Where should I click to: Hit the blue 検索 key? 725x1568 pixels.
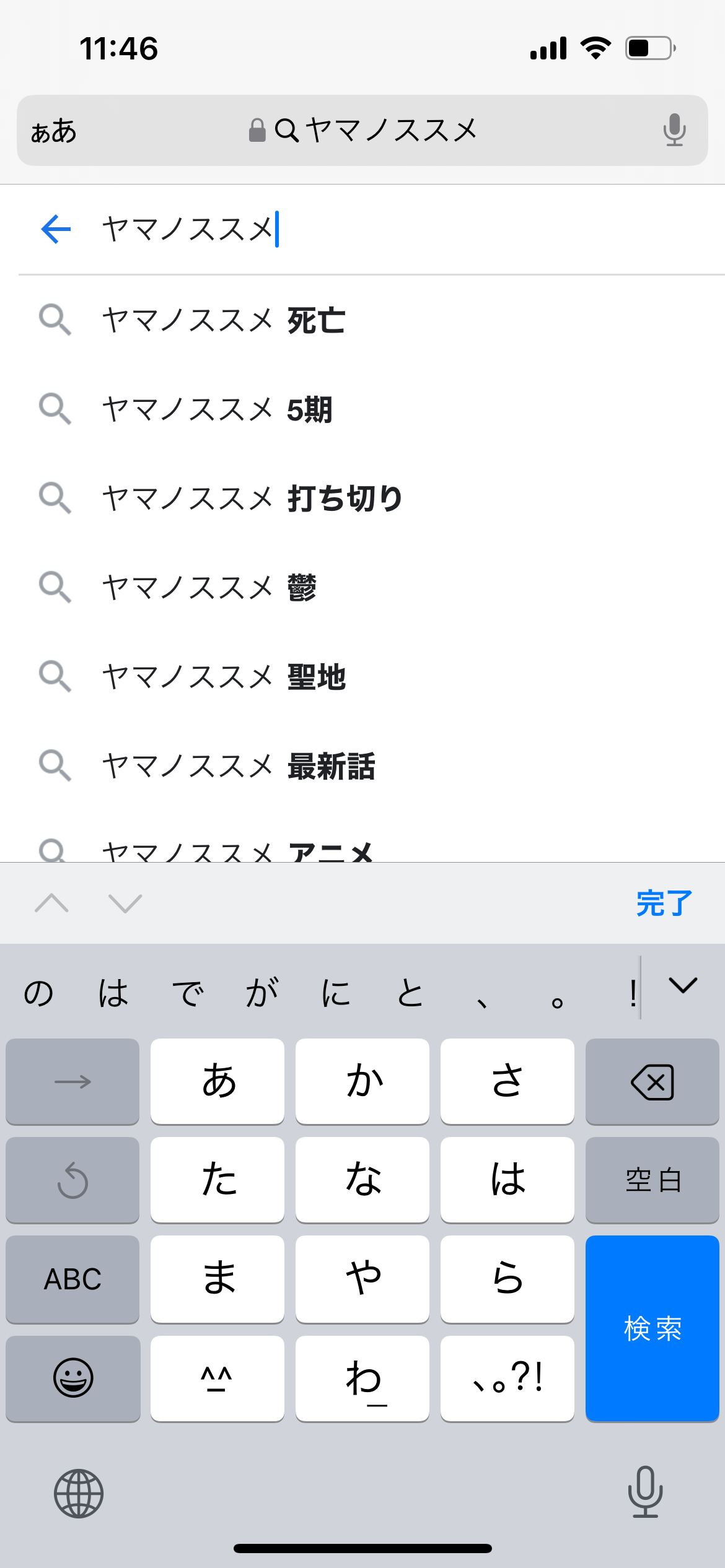pyautogui.click(x=652, y=1328)
